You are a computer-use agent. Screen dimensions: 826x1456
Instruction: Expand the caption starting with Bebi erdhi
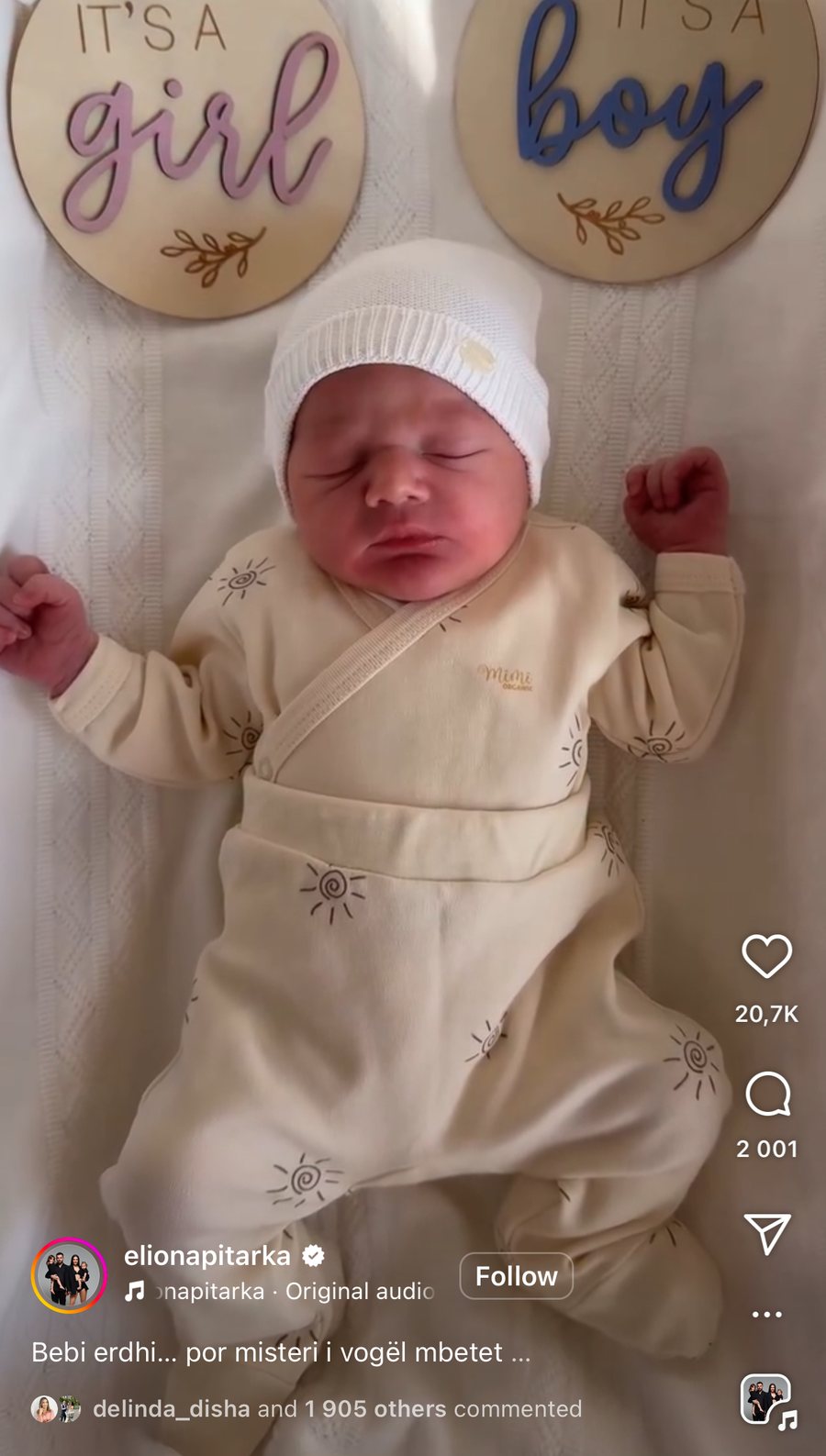coord(280,1352)
